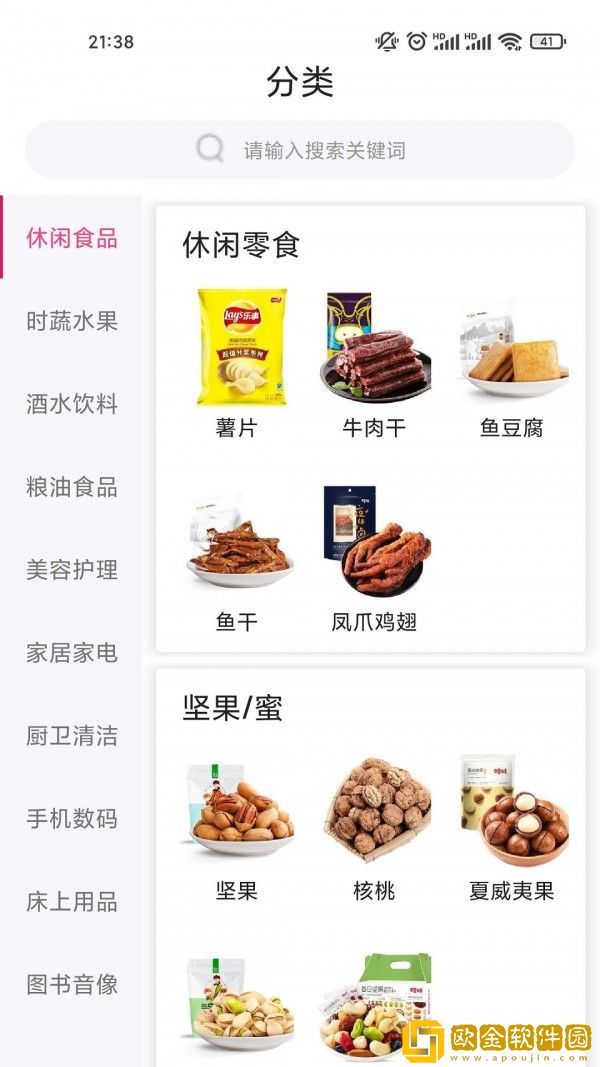Viewport: 600px width, 1067px height.
Task: Browse the 牛肉干 subcategory
Action: coord(374,362)
